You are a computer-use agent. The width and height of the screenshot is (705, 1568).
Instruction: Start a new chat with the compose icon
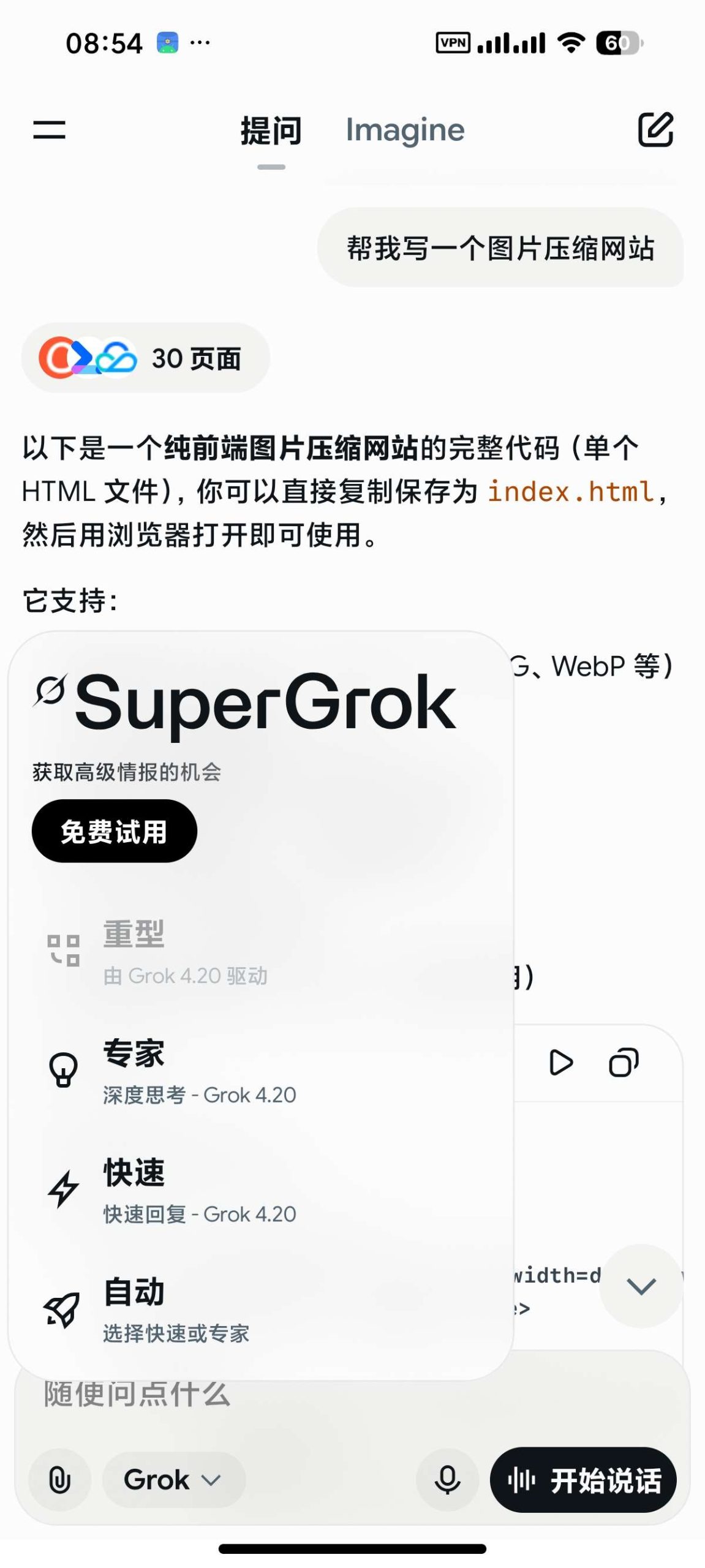(655, 130)
